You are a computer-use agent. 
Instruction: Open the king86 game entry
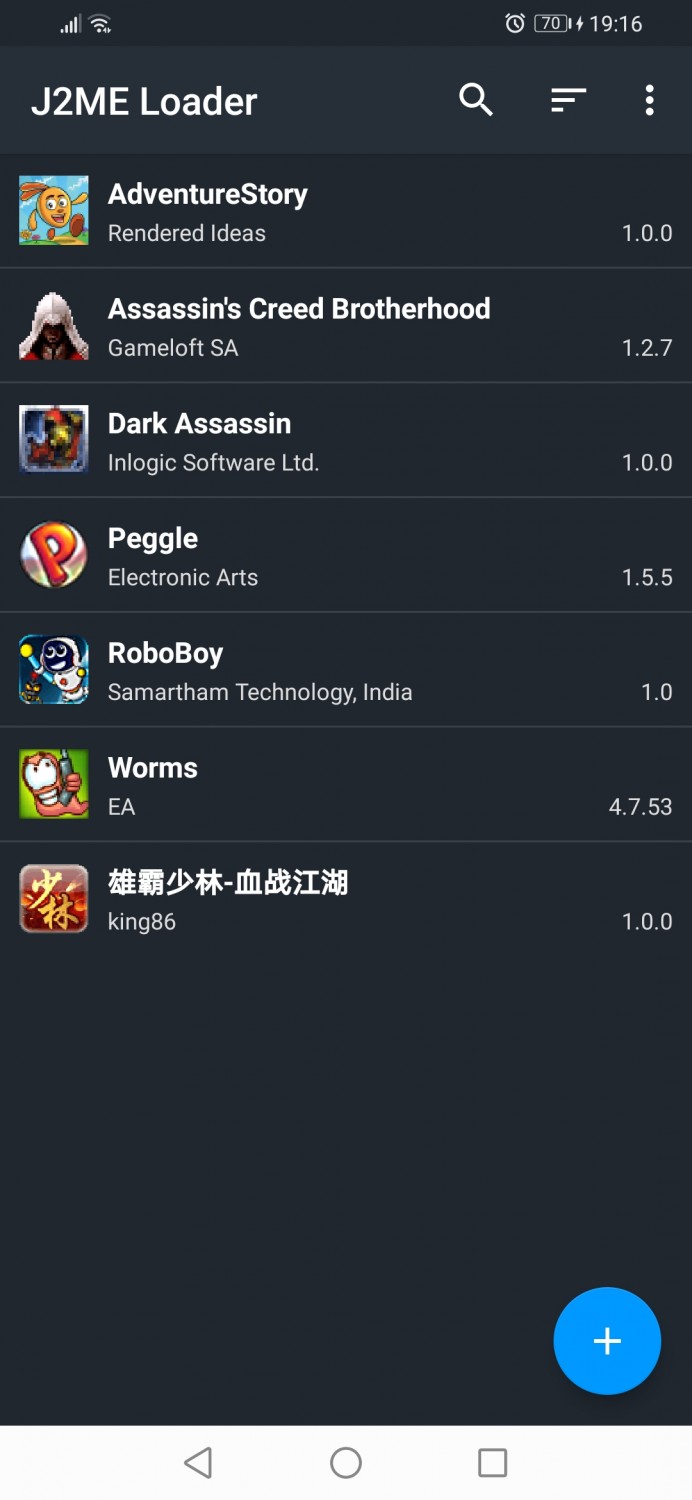[345, 900]
